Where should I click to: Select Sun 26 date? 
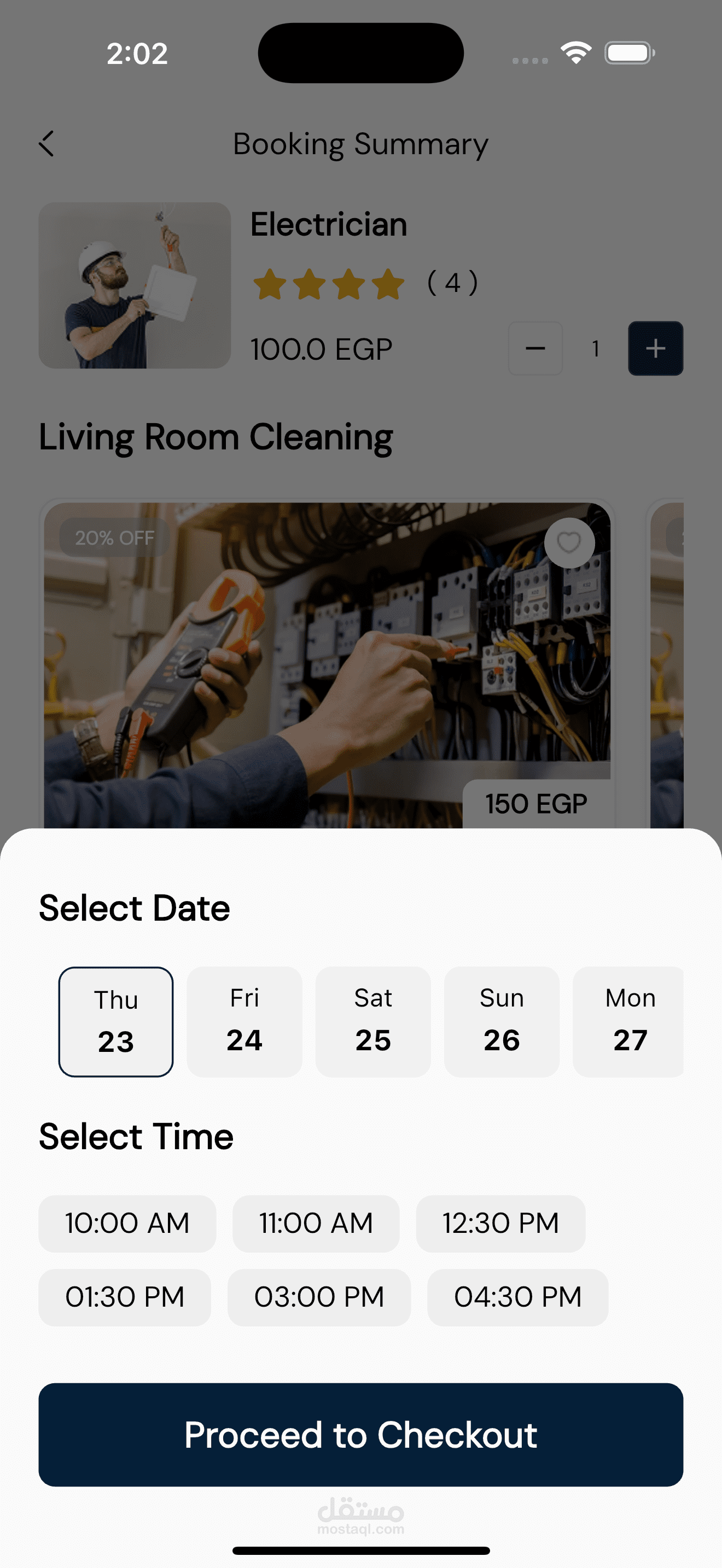[x=501, y=1021]
